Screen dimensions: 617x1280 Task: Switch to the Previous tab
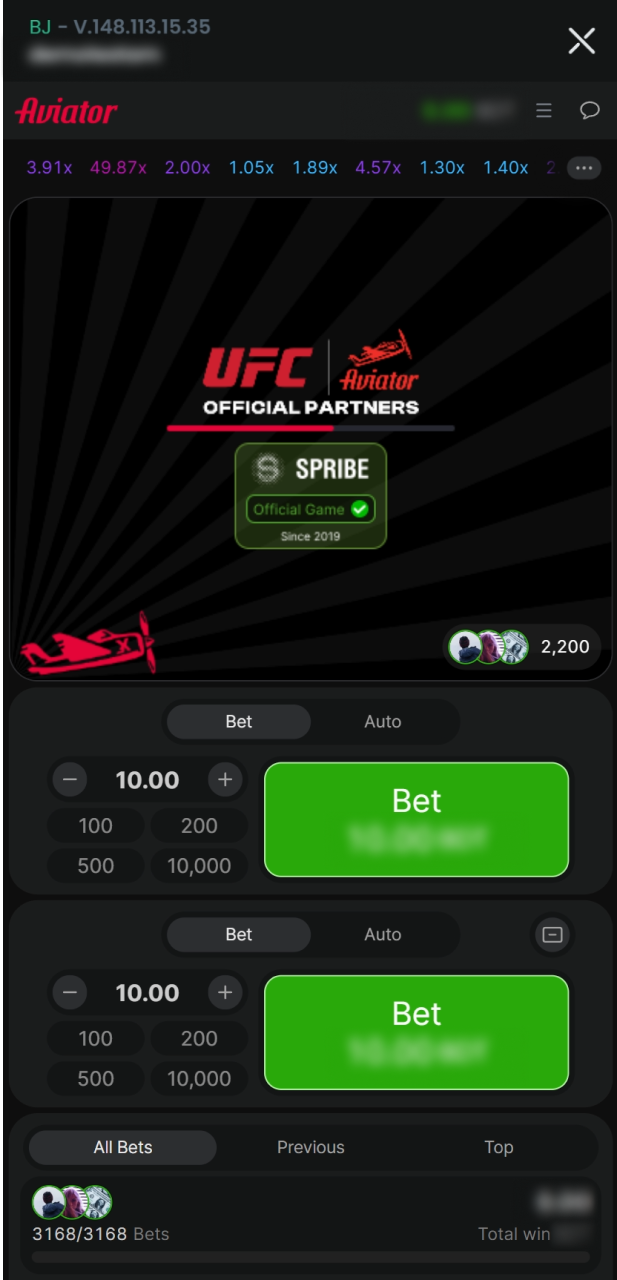(x=310, y=1147)
